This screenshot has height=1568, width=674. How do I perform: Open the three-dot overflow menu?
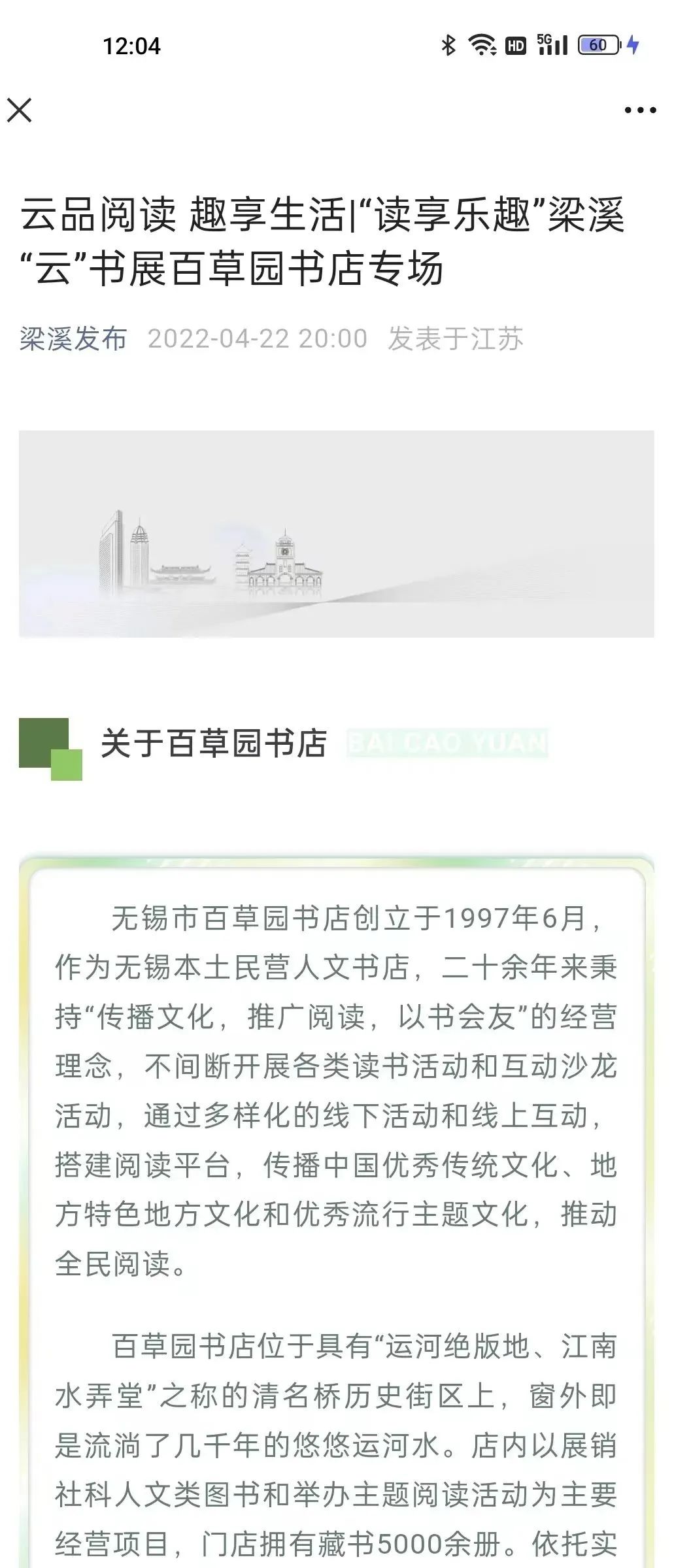pyautogui.click(x=639, y=110)
